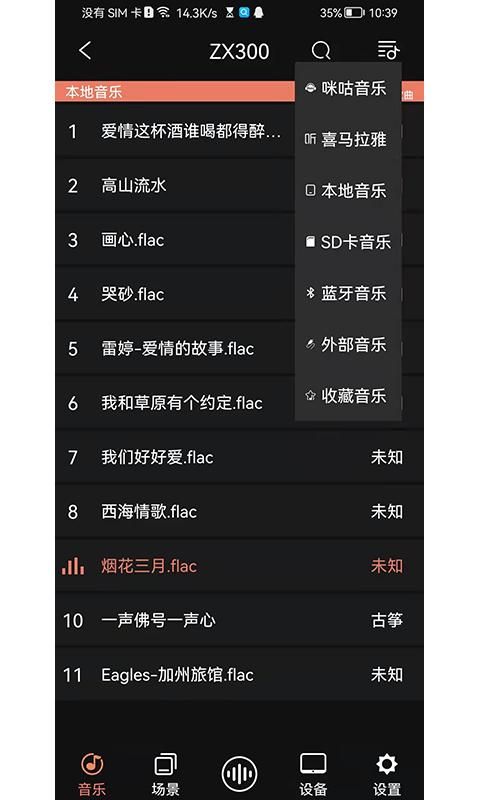Go back using the top-left arrow
This screenshot has width=480, height=800.
click(85, 51)
